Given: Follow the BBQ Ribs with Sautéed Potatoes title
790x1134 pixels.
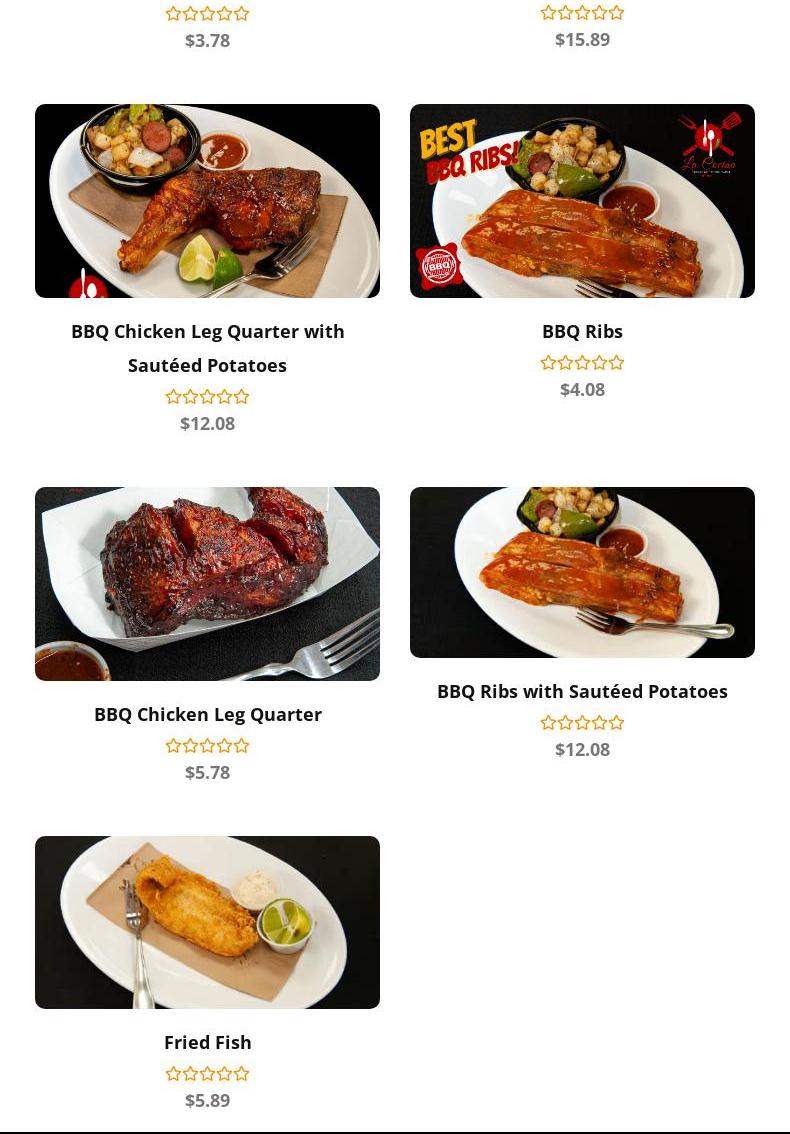Looking at the screenshot, I should 582,691.
